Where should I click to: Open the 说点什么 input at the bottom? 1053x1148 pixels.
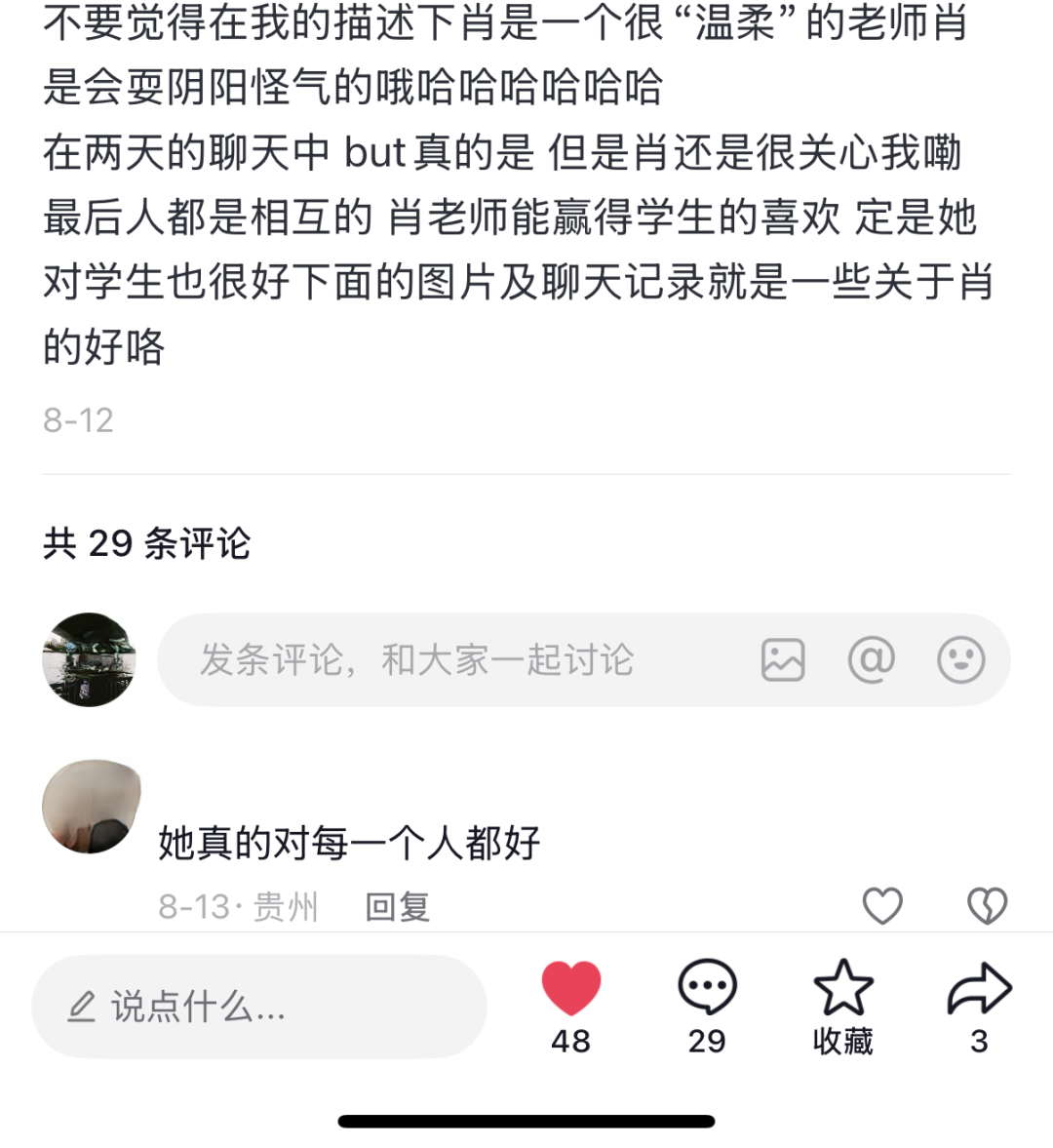click(x=258, y=1006)
